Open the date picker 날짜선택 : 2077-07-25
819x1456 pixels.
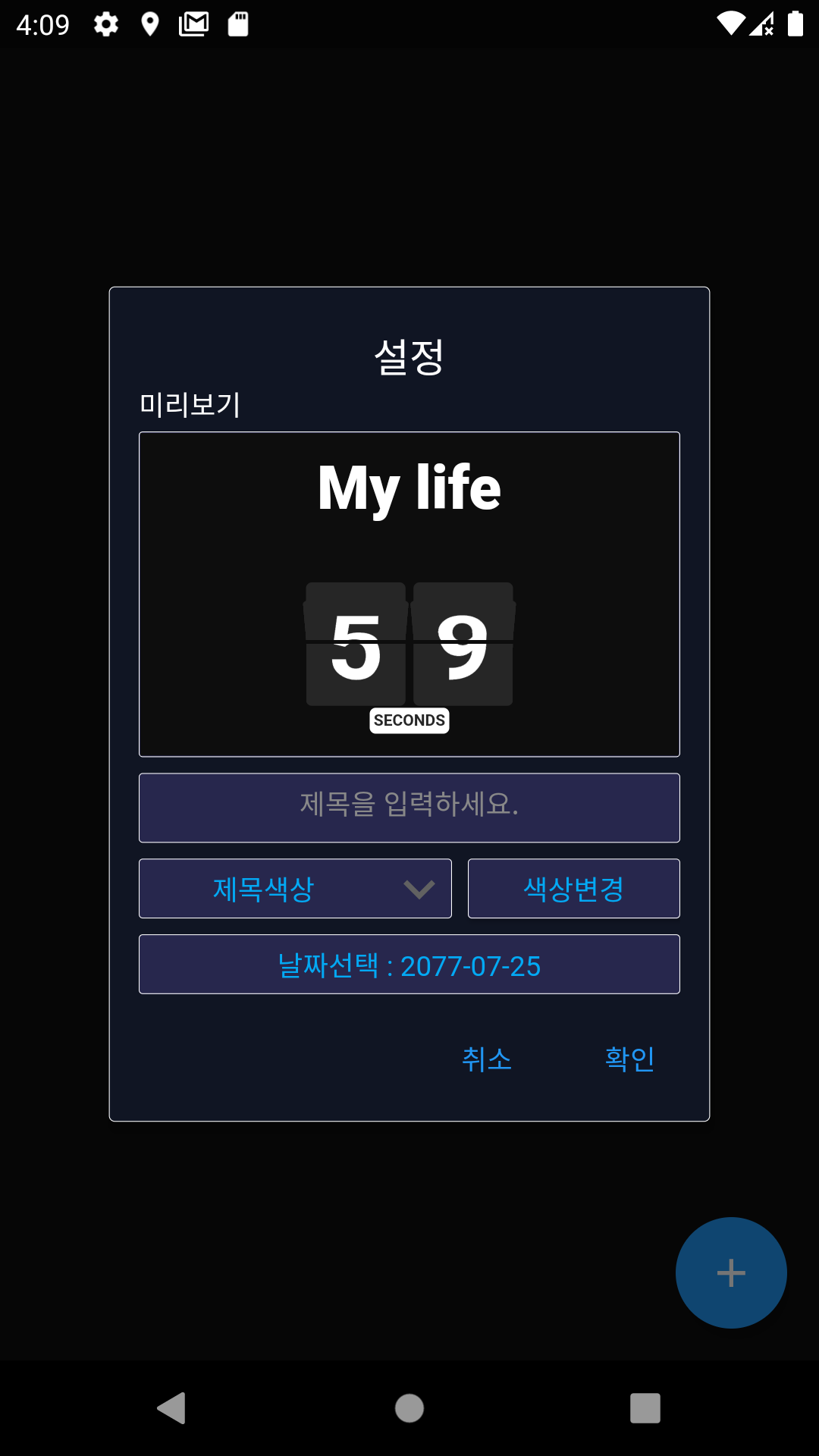409,965
